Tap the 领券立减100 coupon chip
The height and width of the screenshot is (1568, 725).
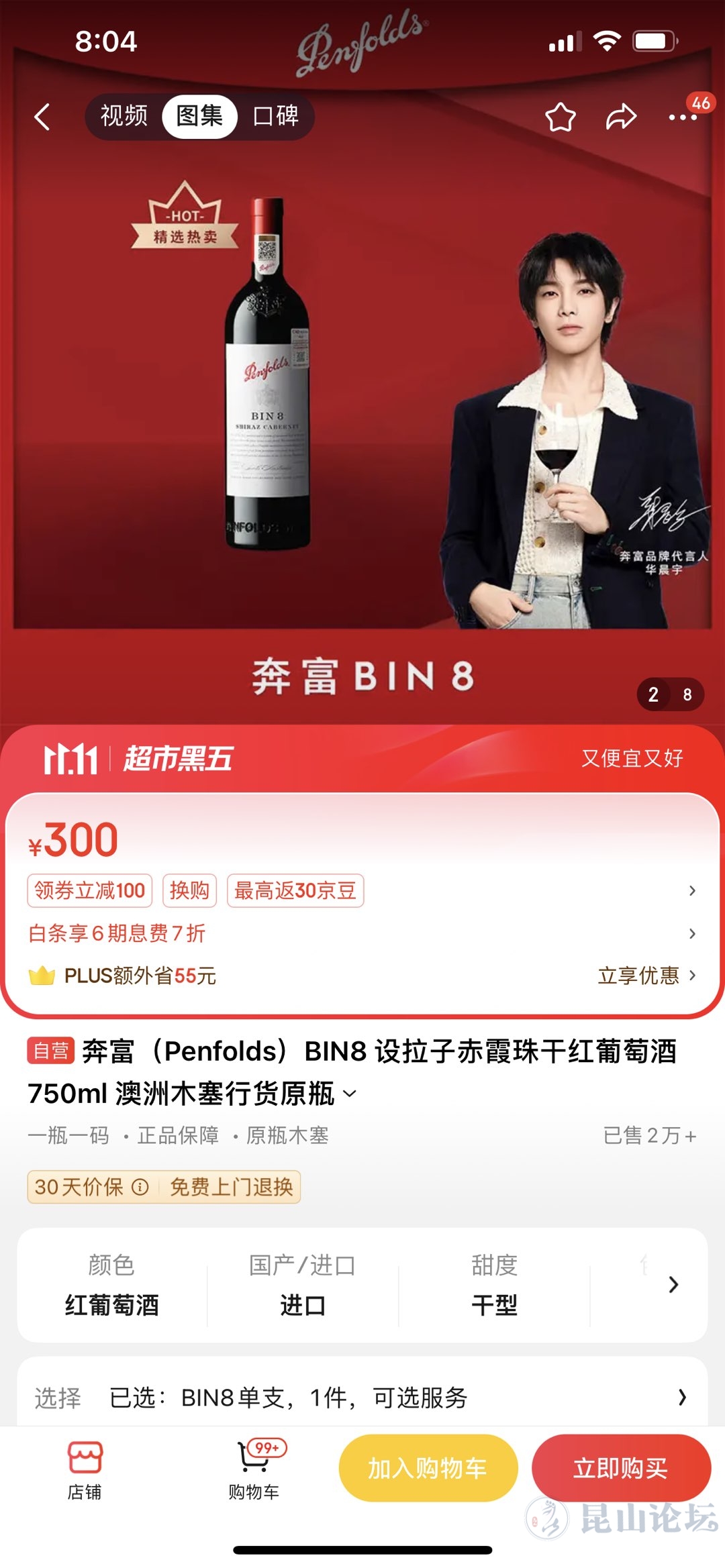point(90,890)
